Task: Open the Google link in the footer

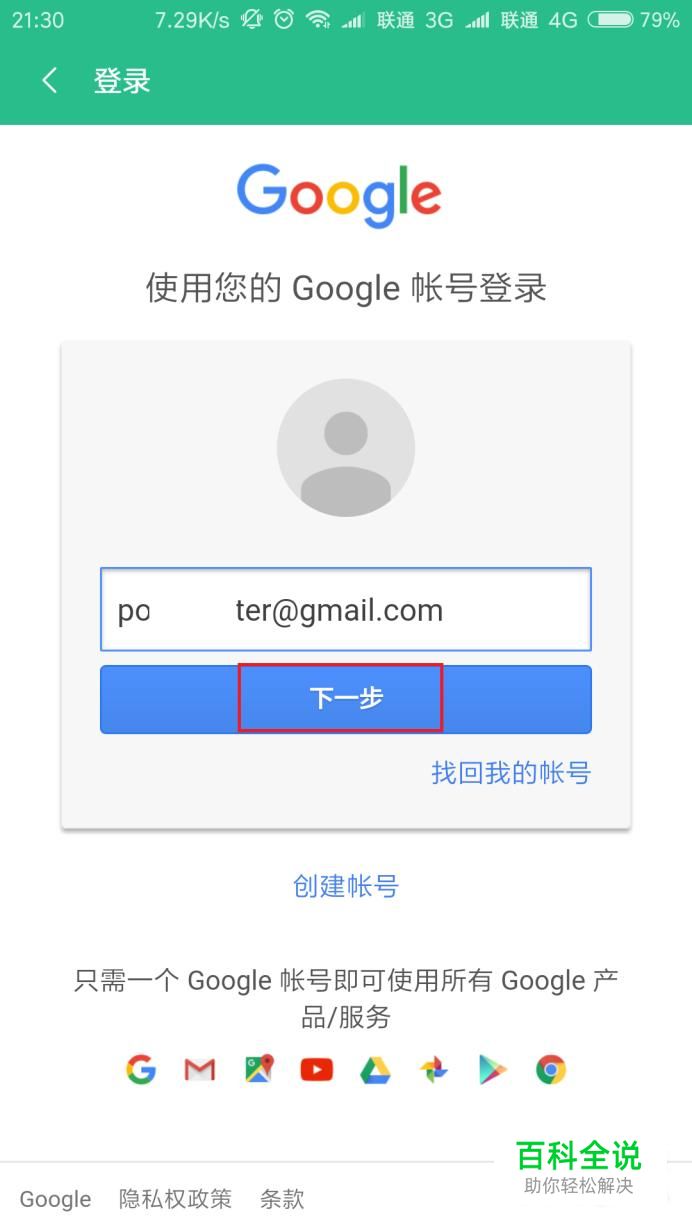Action: point(55,1198)
